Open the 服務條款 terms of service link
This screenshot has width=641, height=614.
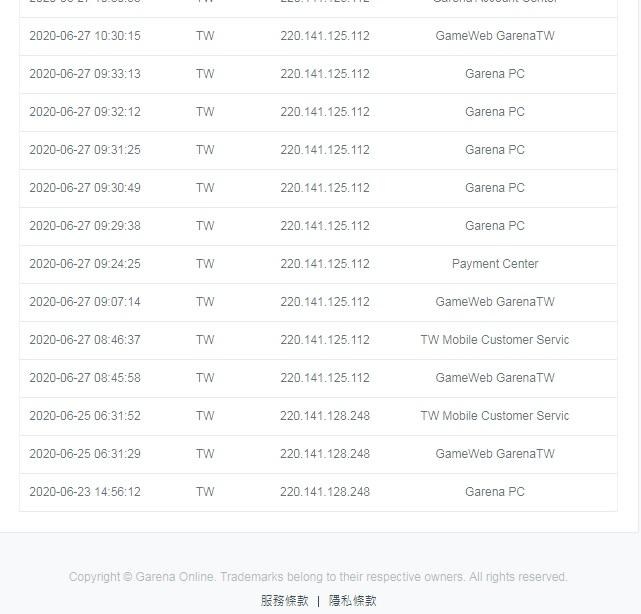(x=284, y=600)
